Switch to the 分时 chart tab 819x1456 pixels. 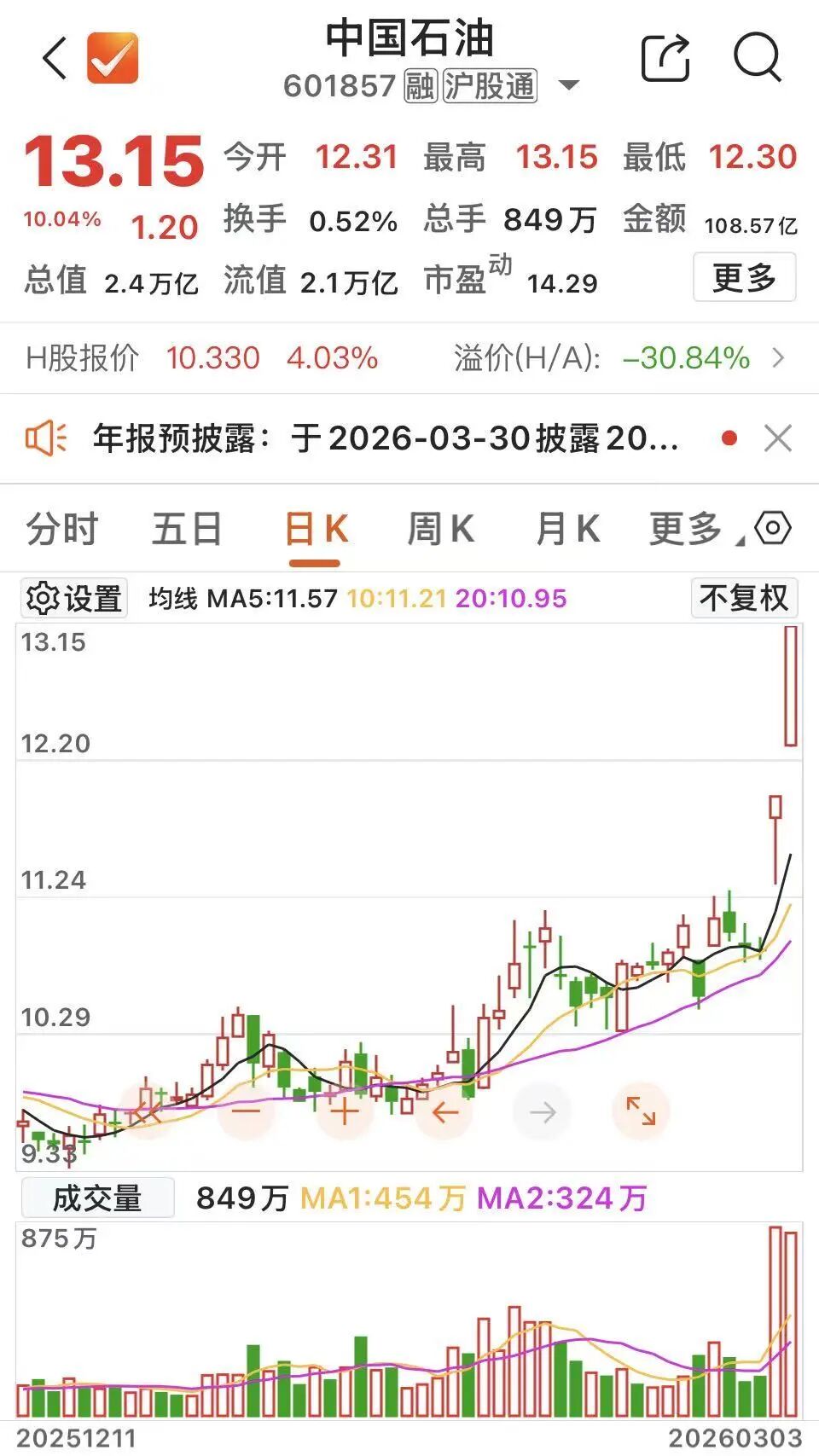[x=62, y=529]
